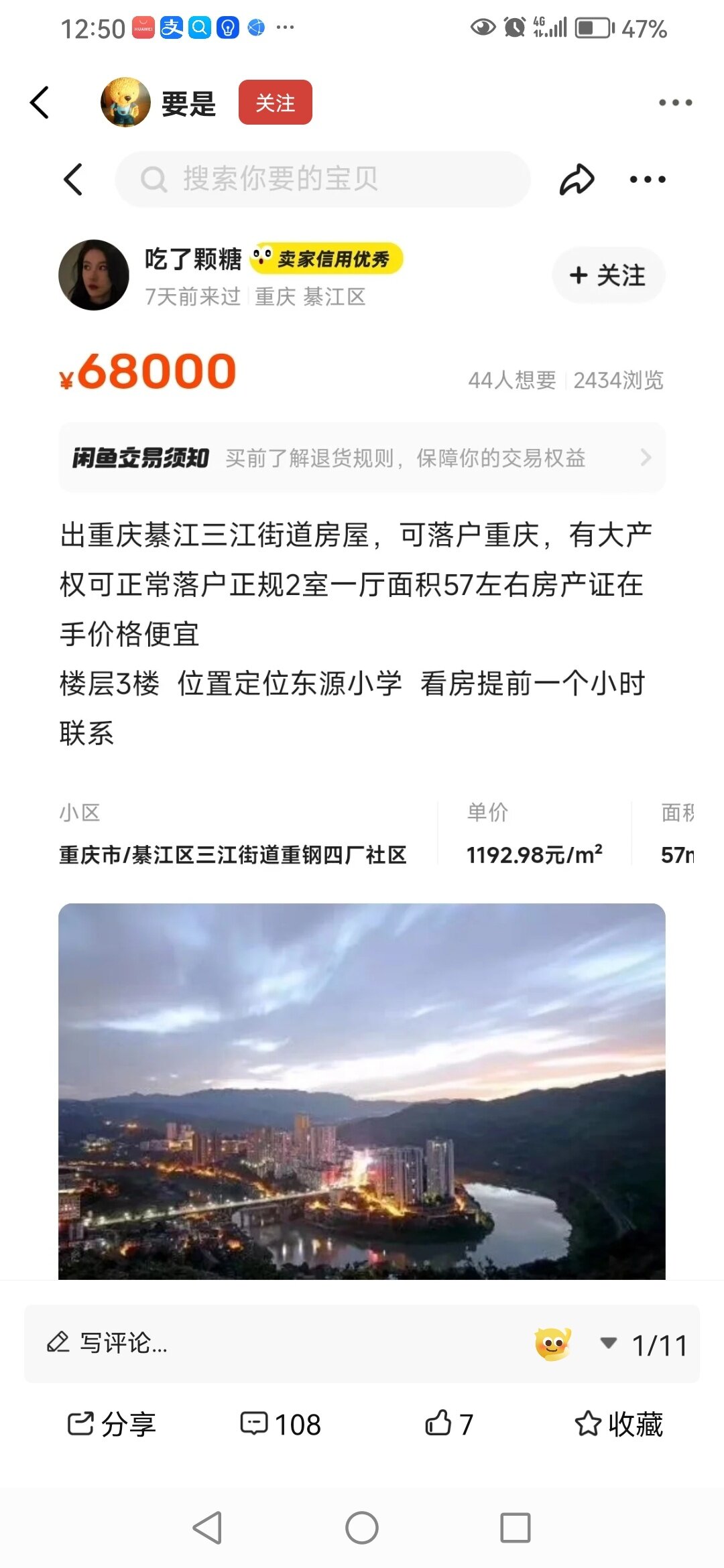724x1568 pixels.
Task: Open the emoji picker in comment bar
Action: pyautogui.click(x=552, y=1344)
